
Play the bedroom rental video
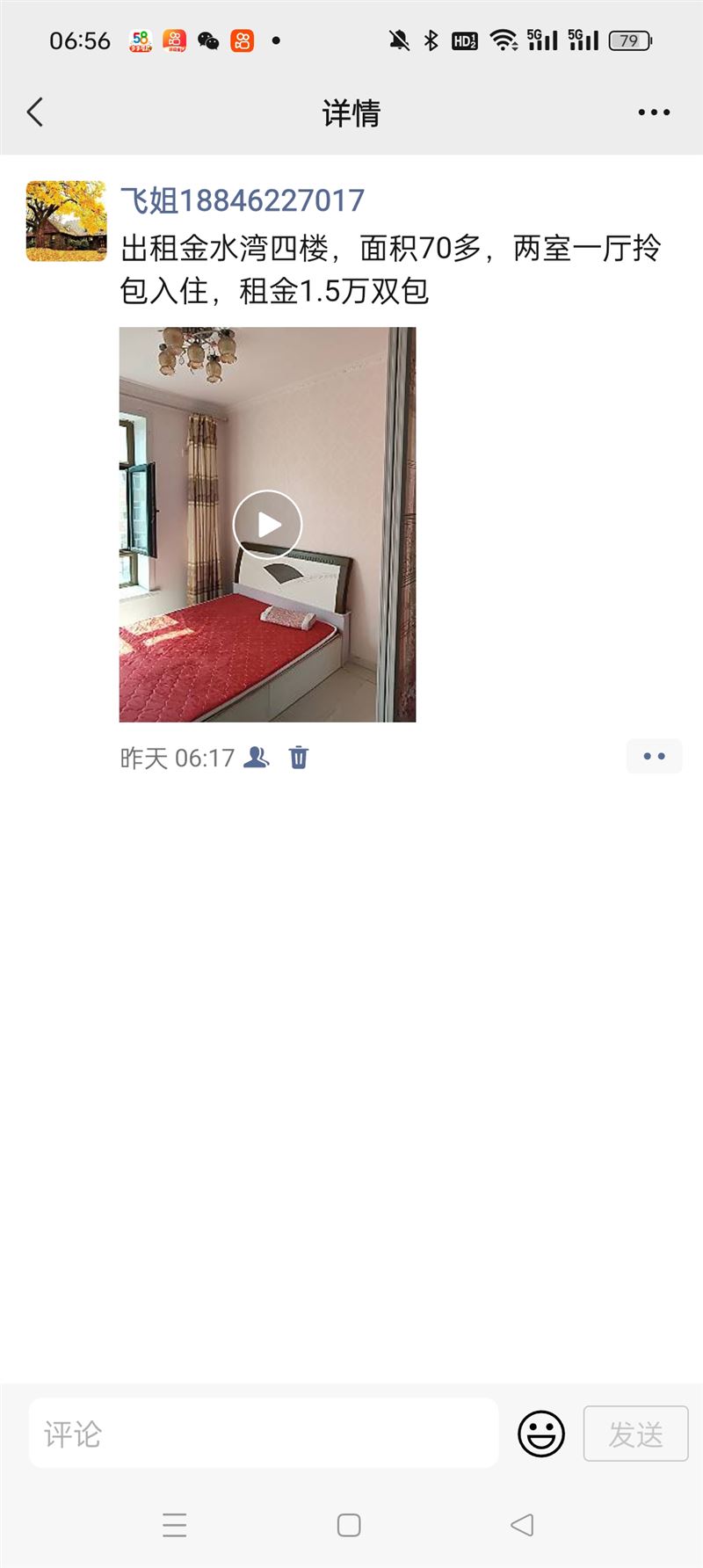click(267, 525)
